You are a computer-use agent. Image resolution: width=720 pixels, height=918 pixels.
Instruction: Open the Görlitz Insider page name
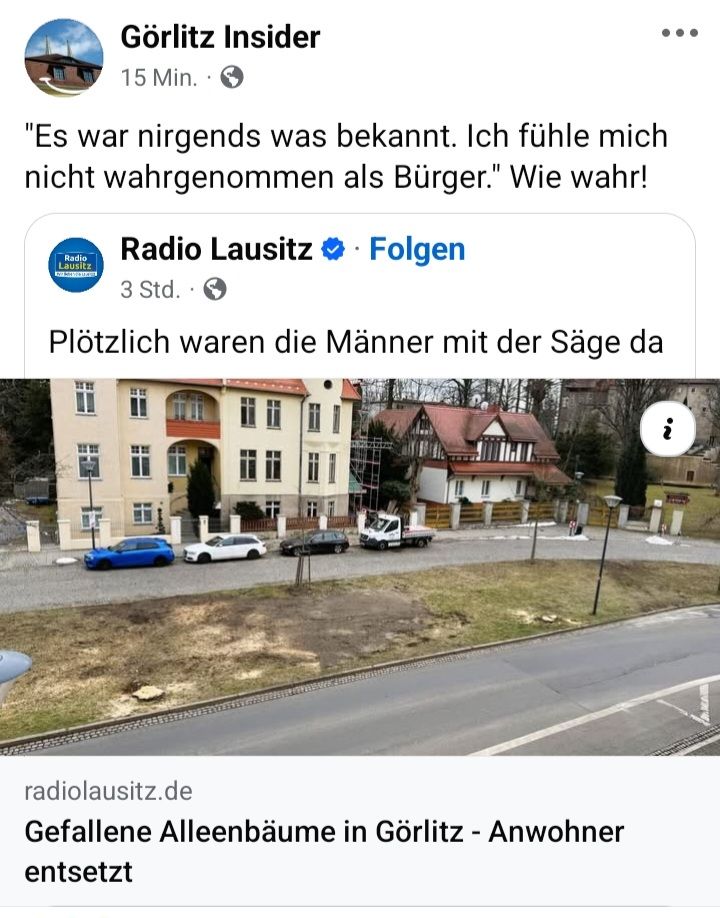220,37
